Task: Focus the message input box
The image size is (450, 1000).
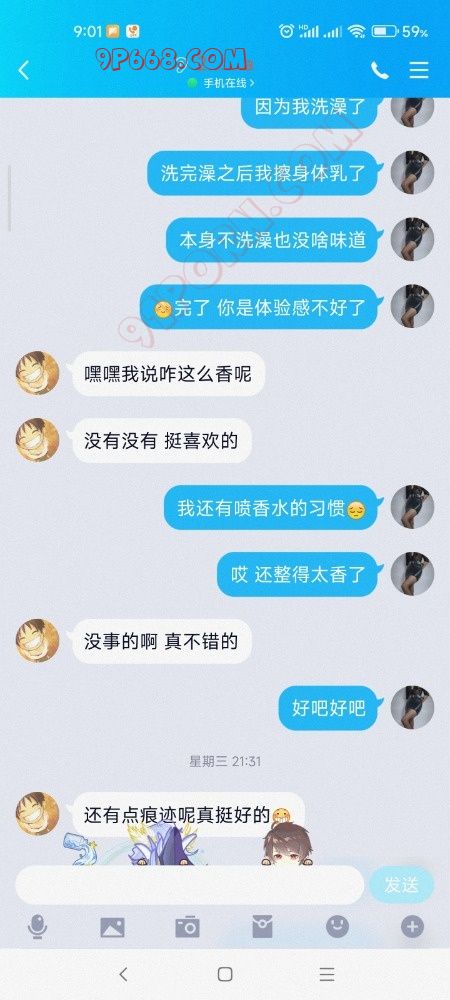Action: pos(189,885)
